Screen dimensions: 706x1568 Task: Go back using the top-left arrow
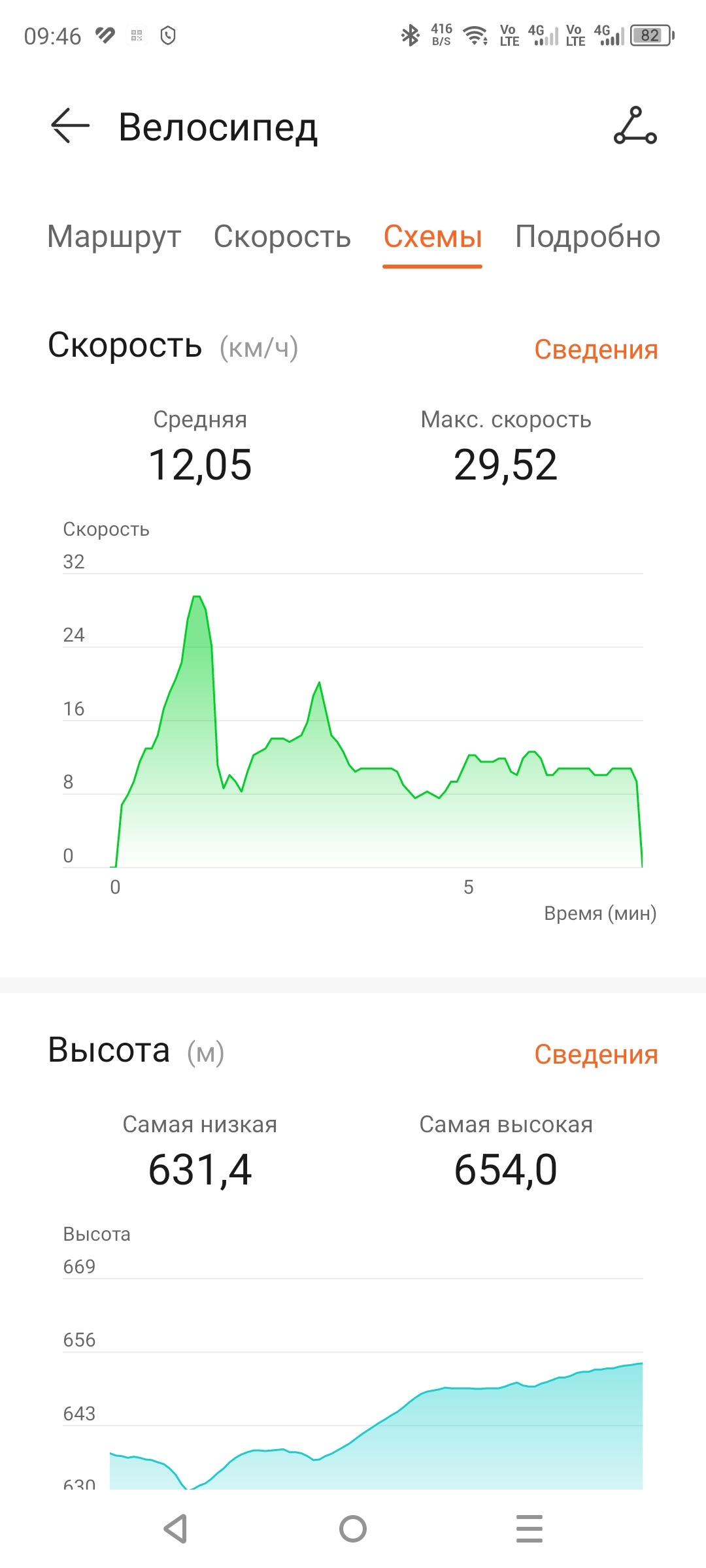[x=70, y=125]
